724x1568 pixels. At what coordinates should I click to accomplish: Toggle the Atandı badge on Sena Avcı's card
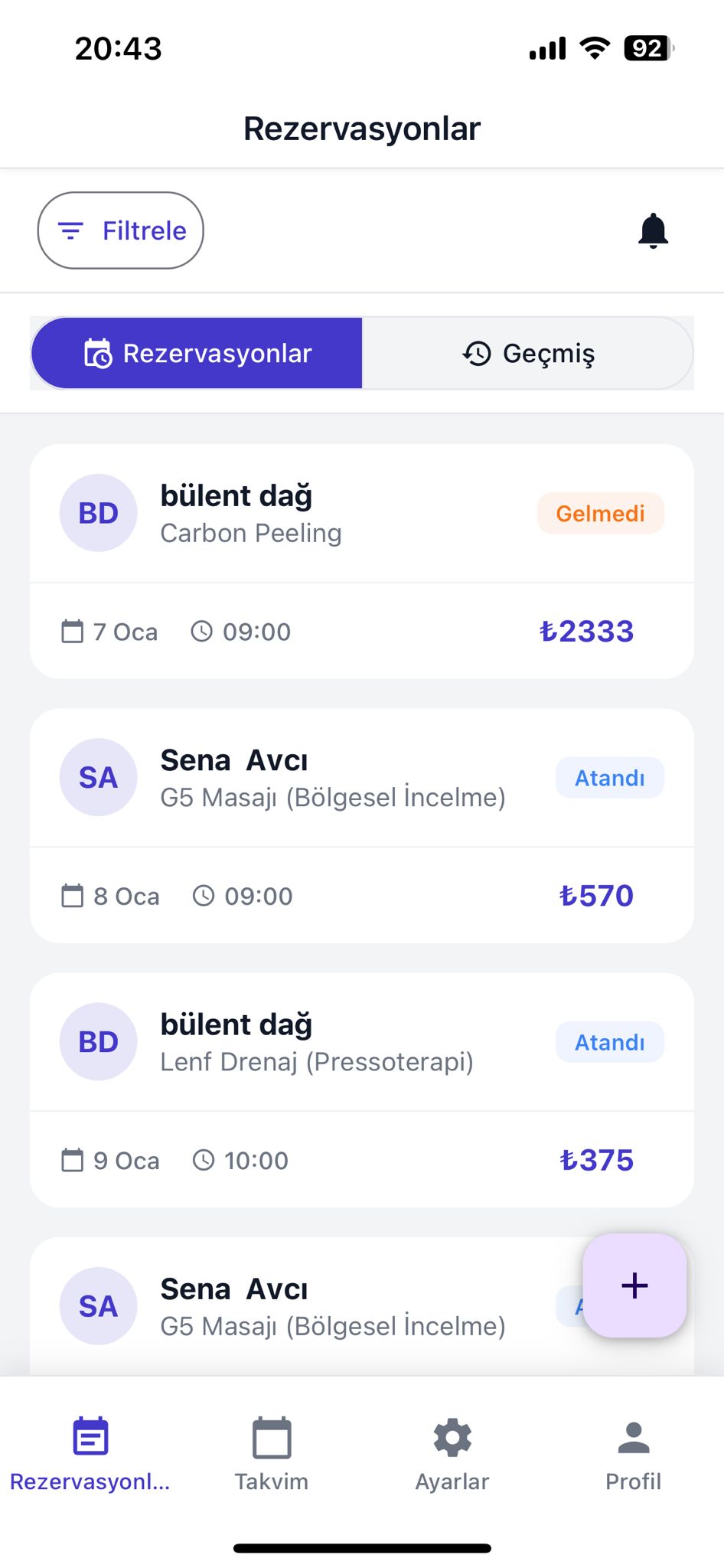[609, 777]
